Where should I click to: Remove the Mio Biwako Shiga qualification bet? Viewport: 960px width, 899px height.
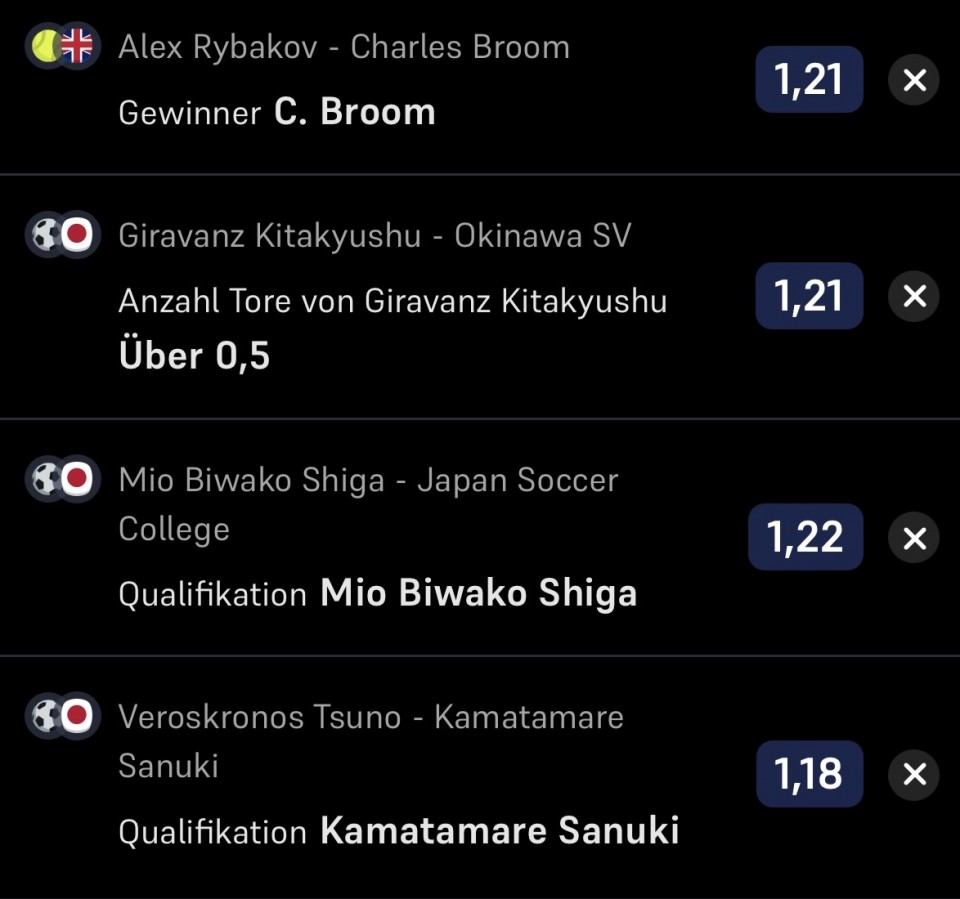pyautogui.click(x=913, y=538)
